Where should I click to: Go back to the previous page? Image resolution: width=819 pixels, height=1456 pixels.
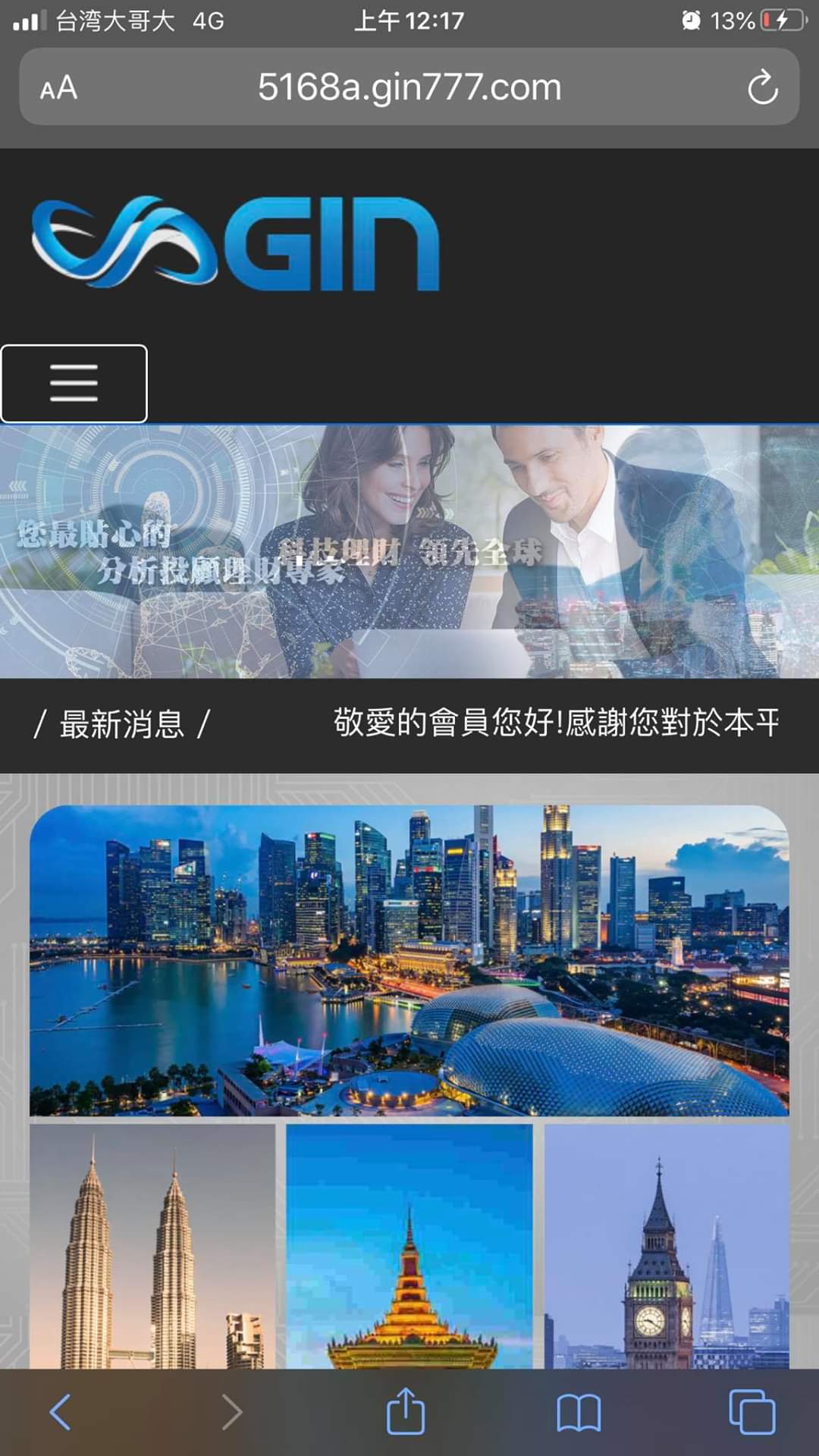[60, 1412]
